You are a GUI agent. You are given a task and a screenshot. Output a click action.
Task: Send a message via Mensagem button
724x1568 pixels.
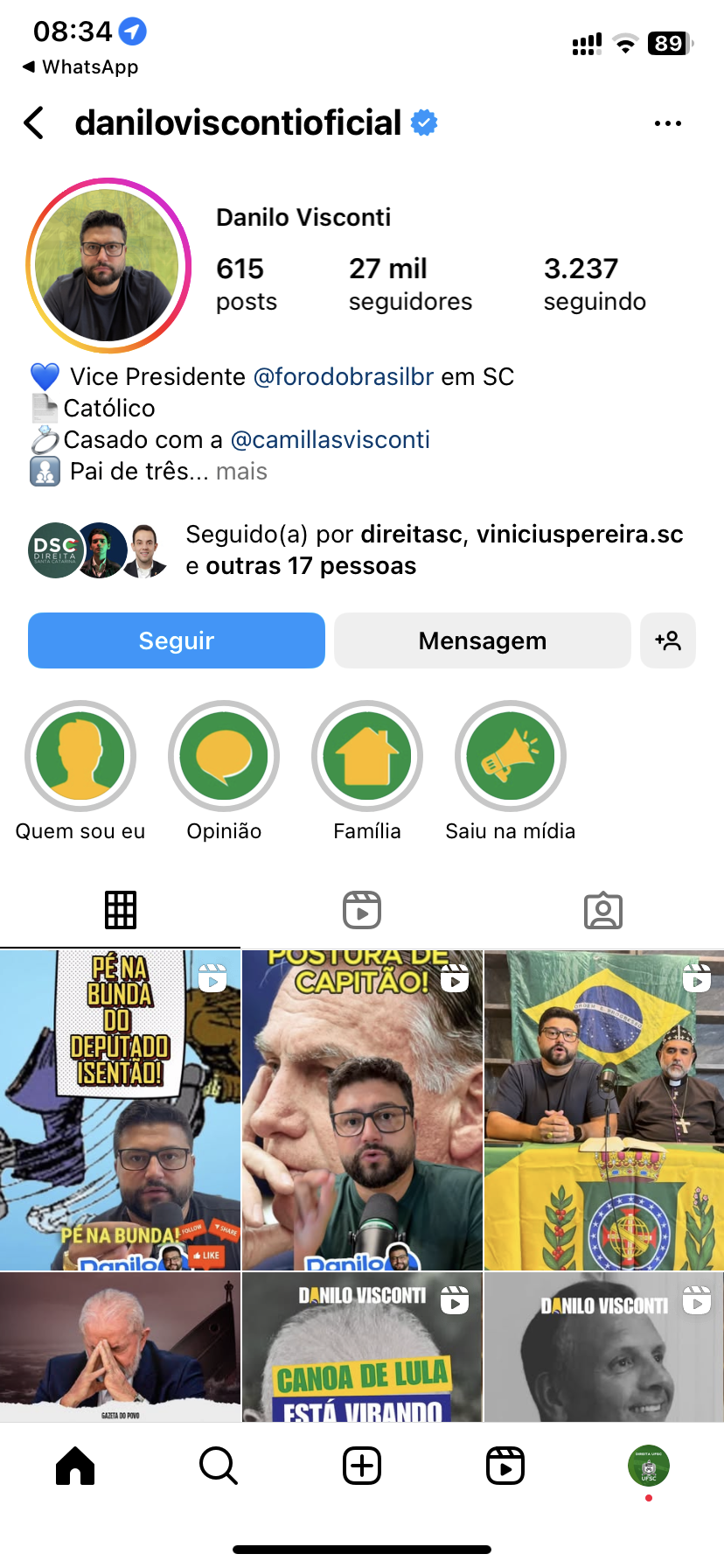[482, 640]
